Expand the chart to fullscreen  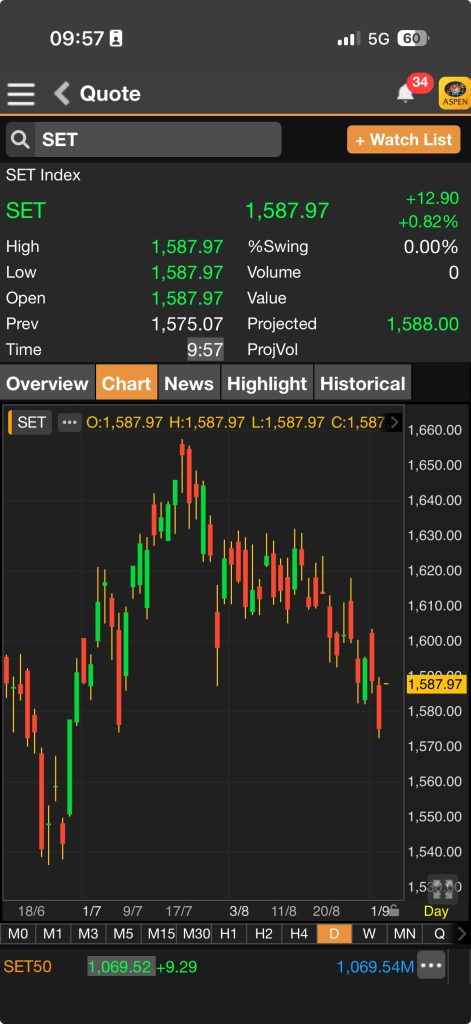(x=442, y=888)
